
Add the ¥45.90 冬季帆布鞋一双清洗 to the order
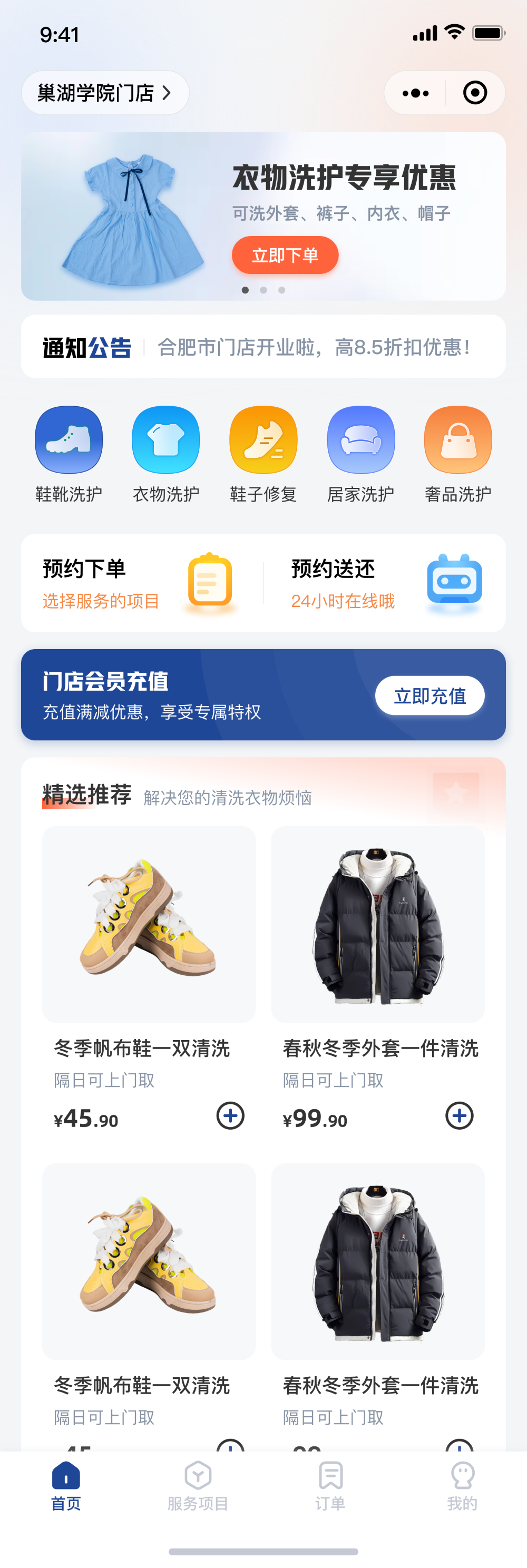tap(231, 1116)
